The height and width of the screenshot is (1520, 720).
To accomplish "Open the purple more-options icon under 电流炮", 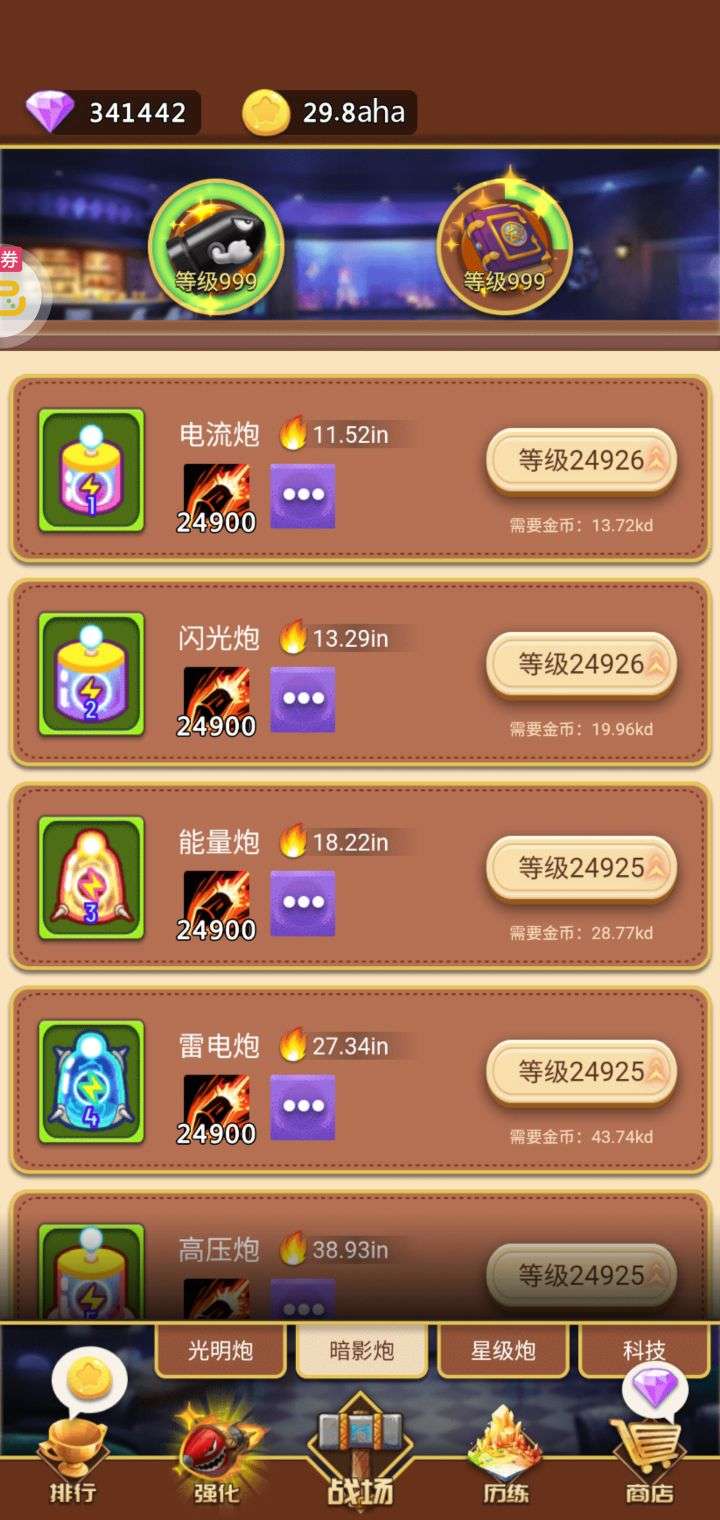I will (x=303, y=496).
